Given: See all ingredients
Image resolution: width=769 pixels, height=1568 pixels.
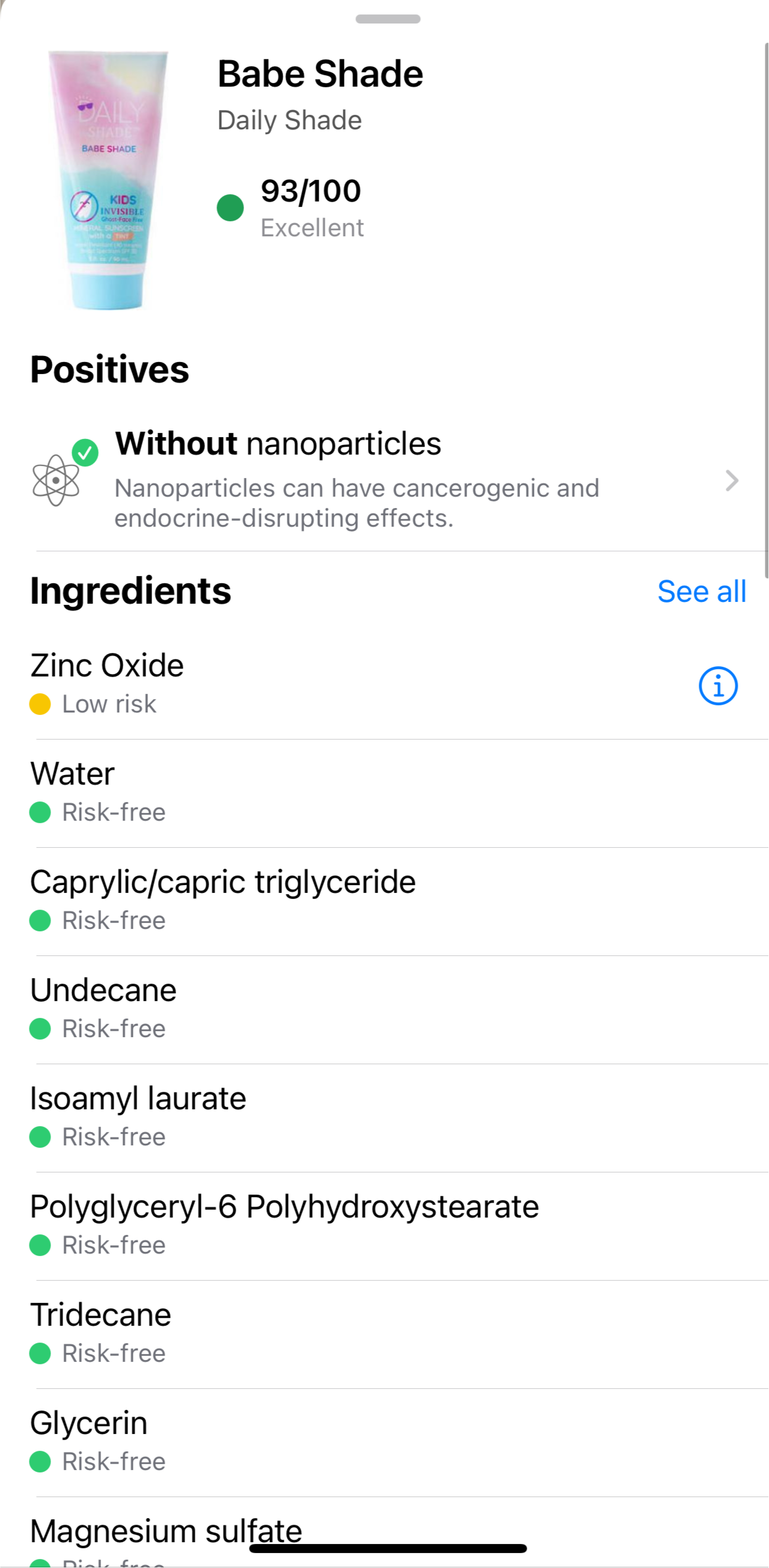Looking at the screenshot, I should tap(702, 591).
